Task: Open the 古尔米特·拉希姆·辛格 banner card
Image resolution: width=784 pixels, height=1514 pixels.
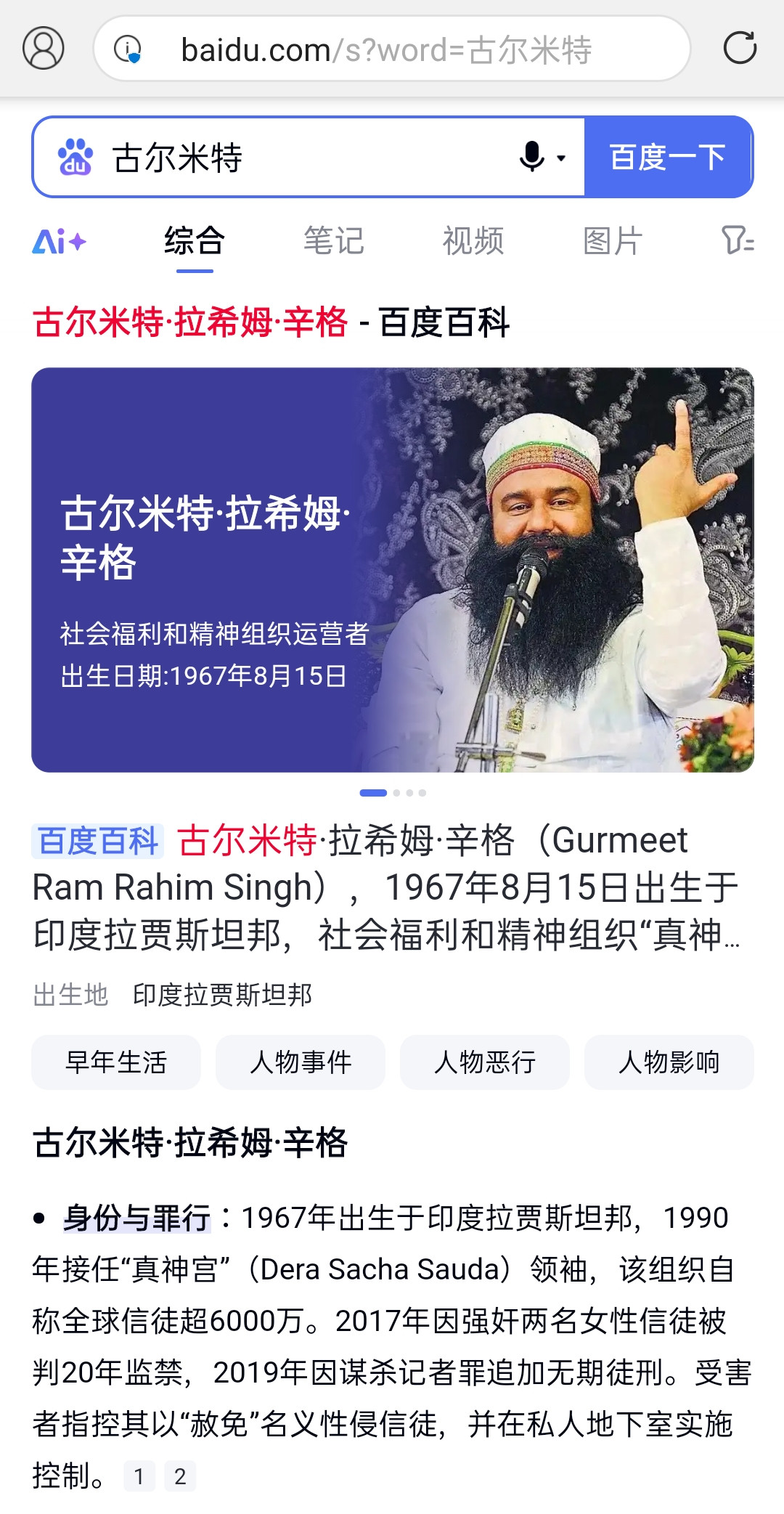Action: [x=392, y=570]
